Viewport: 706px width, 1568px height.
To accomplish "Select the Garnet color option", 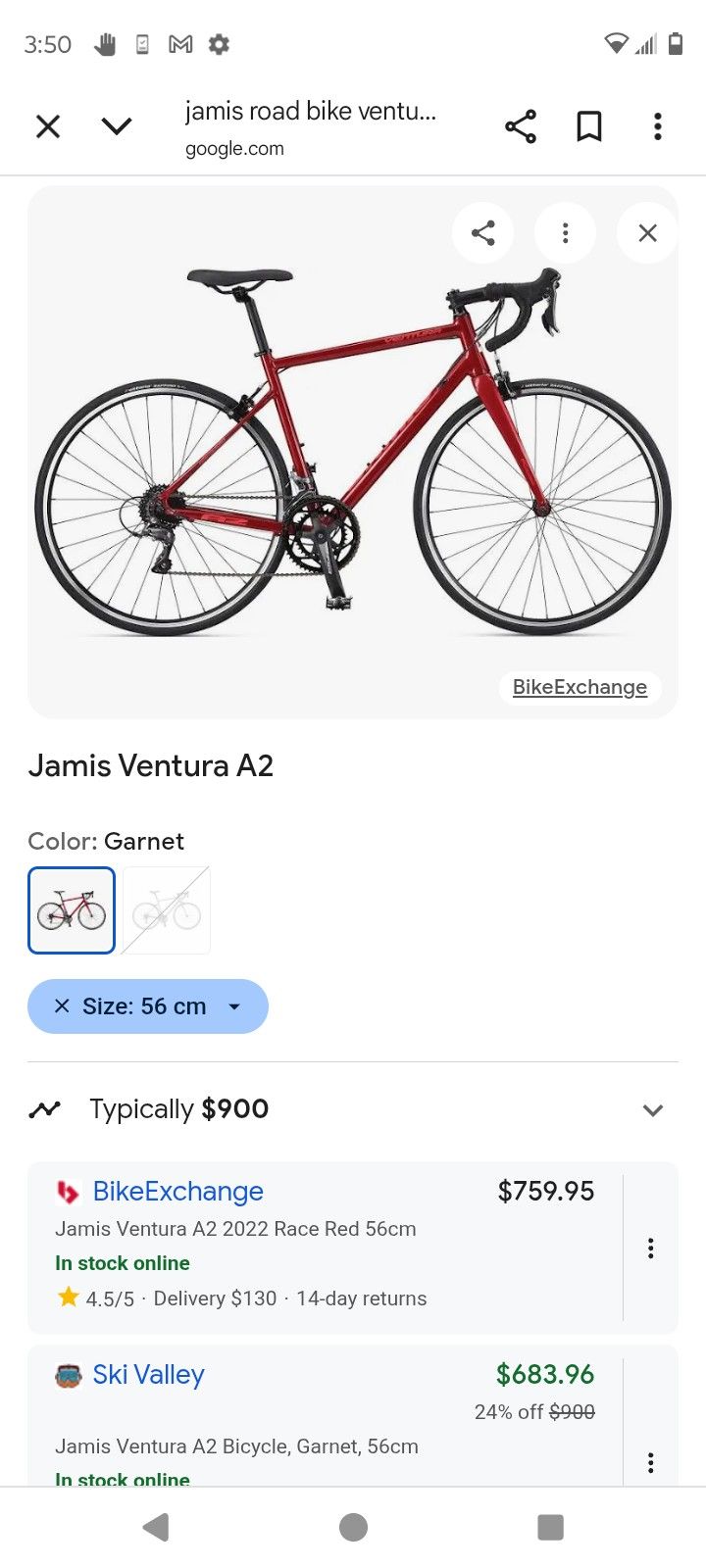I will [x=72, y=909].
